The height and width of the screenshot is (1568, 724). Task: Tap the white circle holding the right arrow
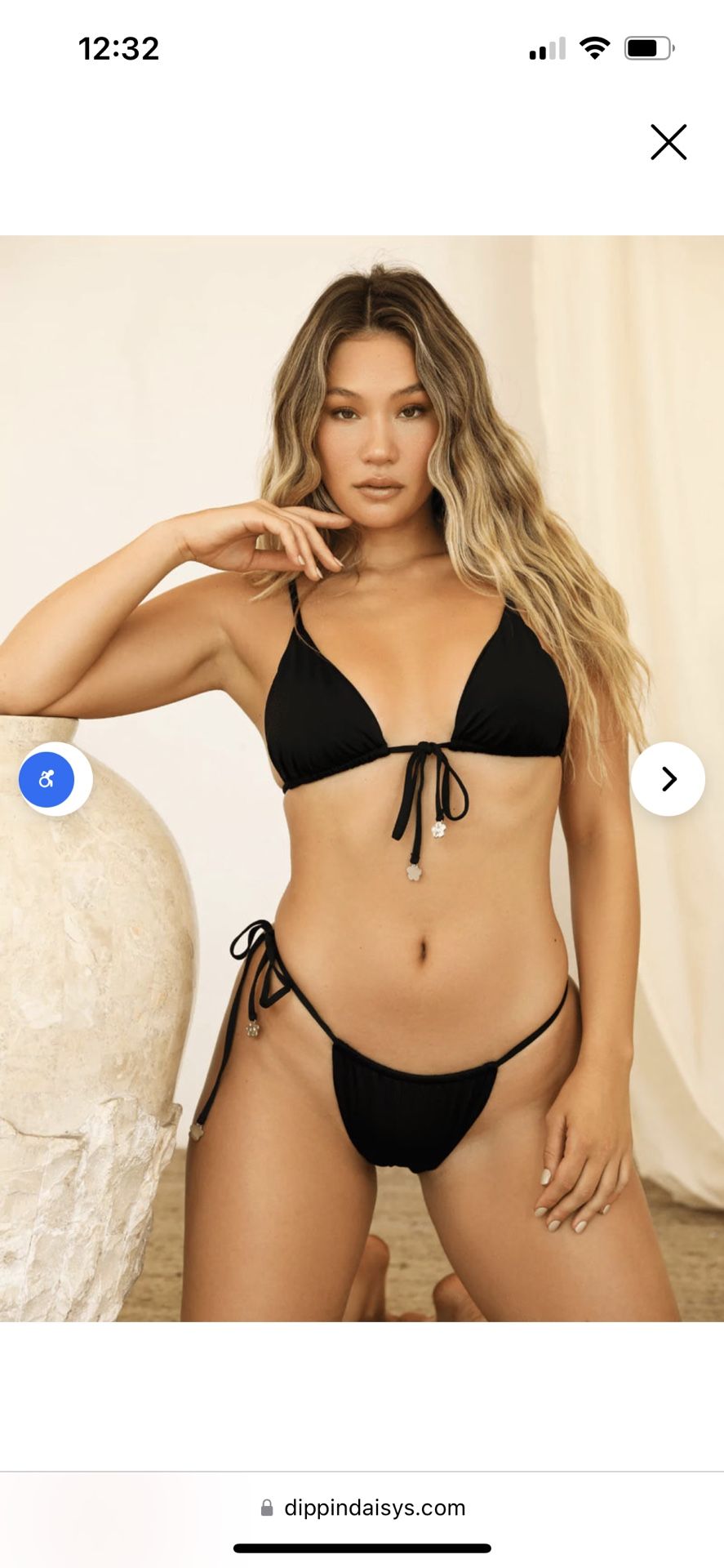[668, 779]
